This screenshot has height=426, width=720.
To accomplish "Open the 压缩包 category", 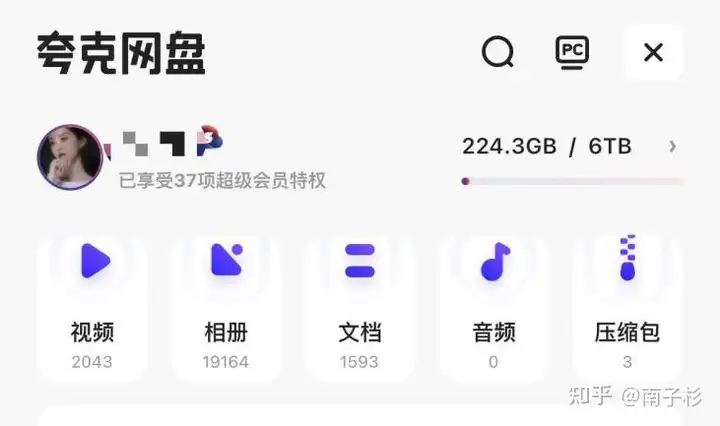I will (627, 300).
